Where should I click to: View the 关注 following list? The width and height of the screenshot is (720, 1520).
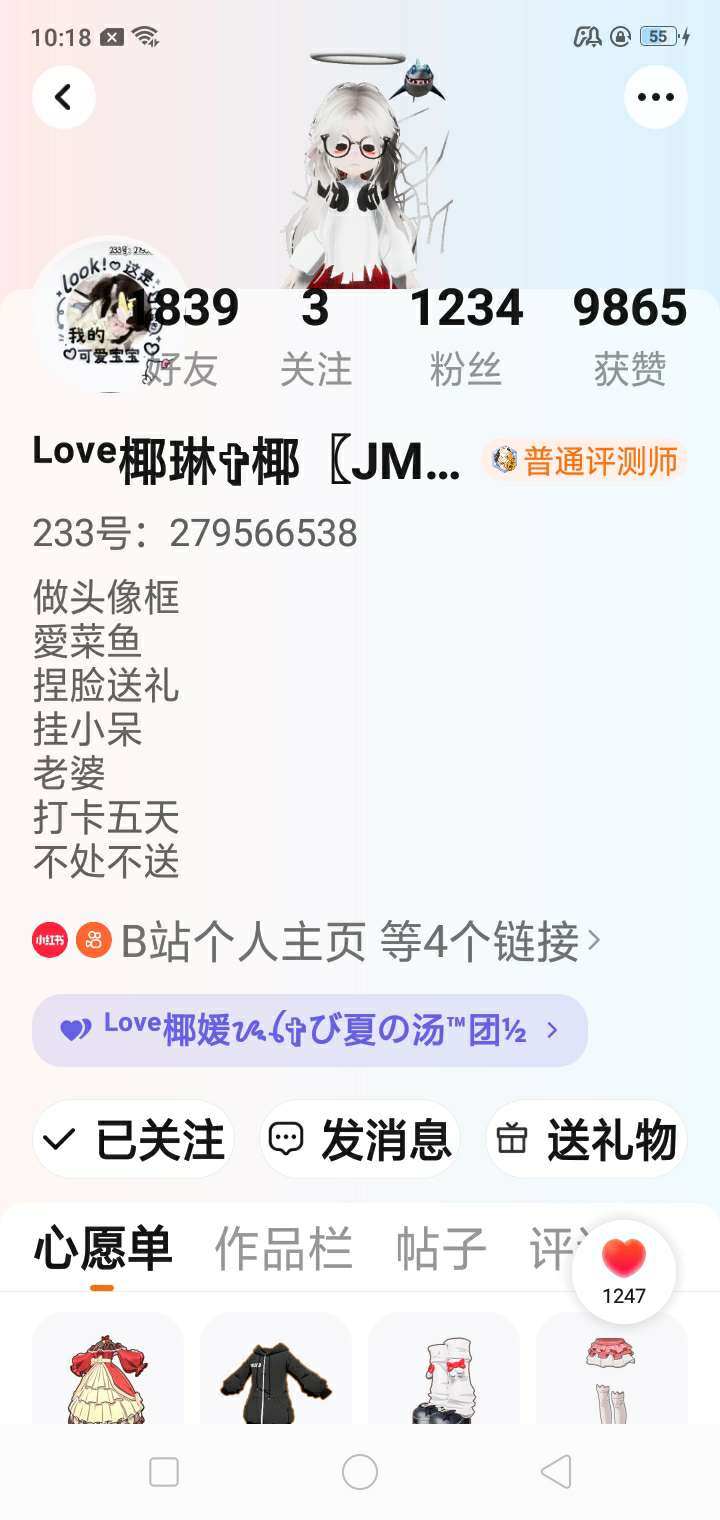[315, 337]
